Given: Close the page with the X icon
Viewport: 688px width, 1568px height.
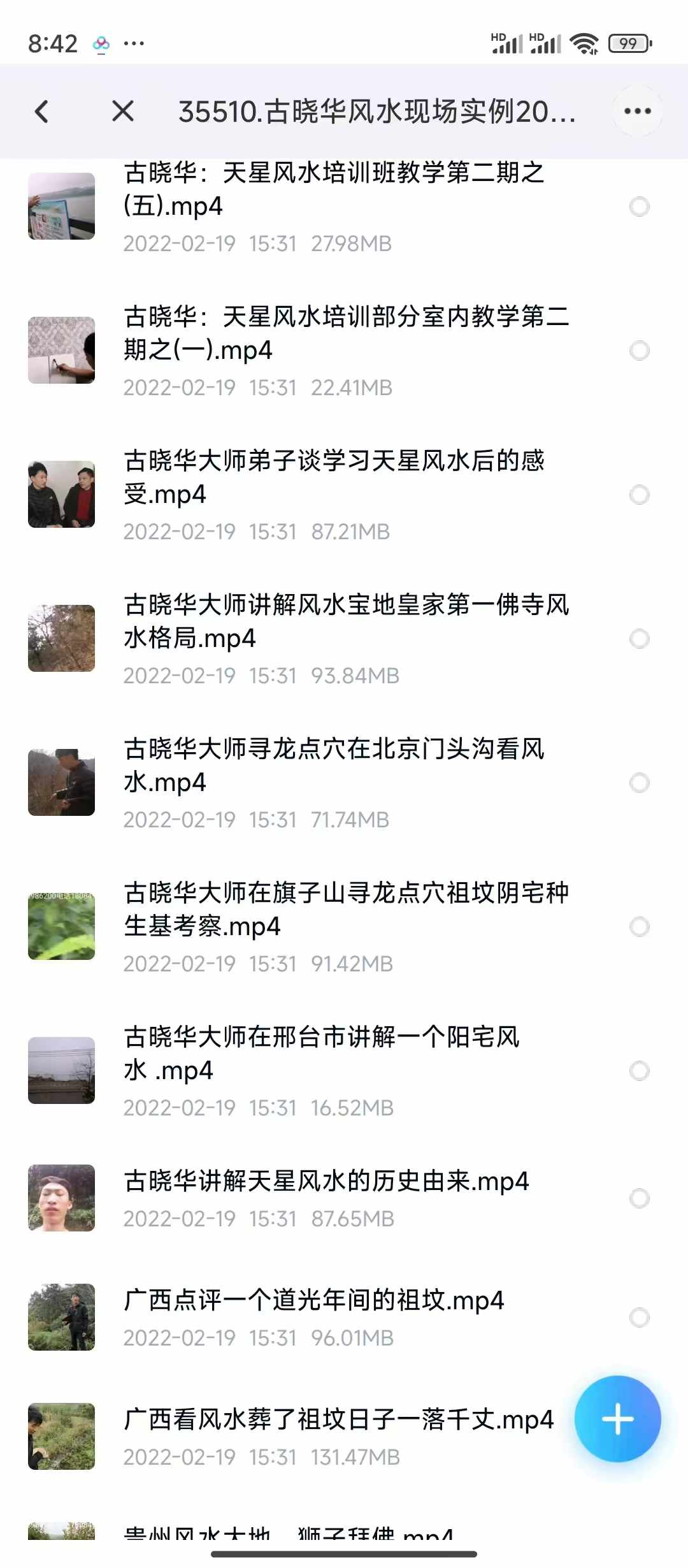Looking at the screenshot, I should 123,112.
